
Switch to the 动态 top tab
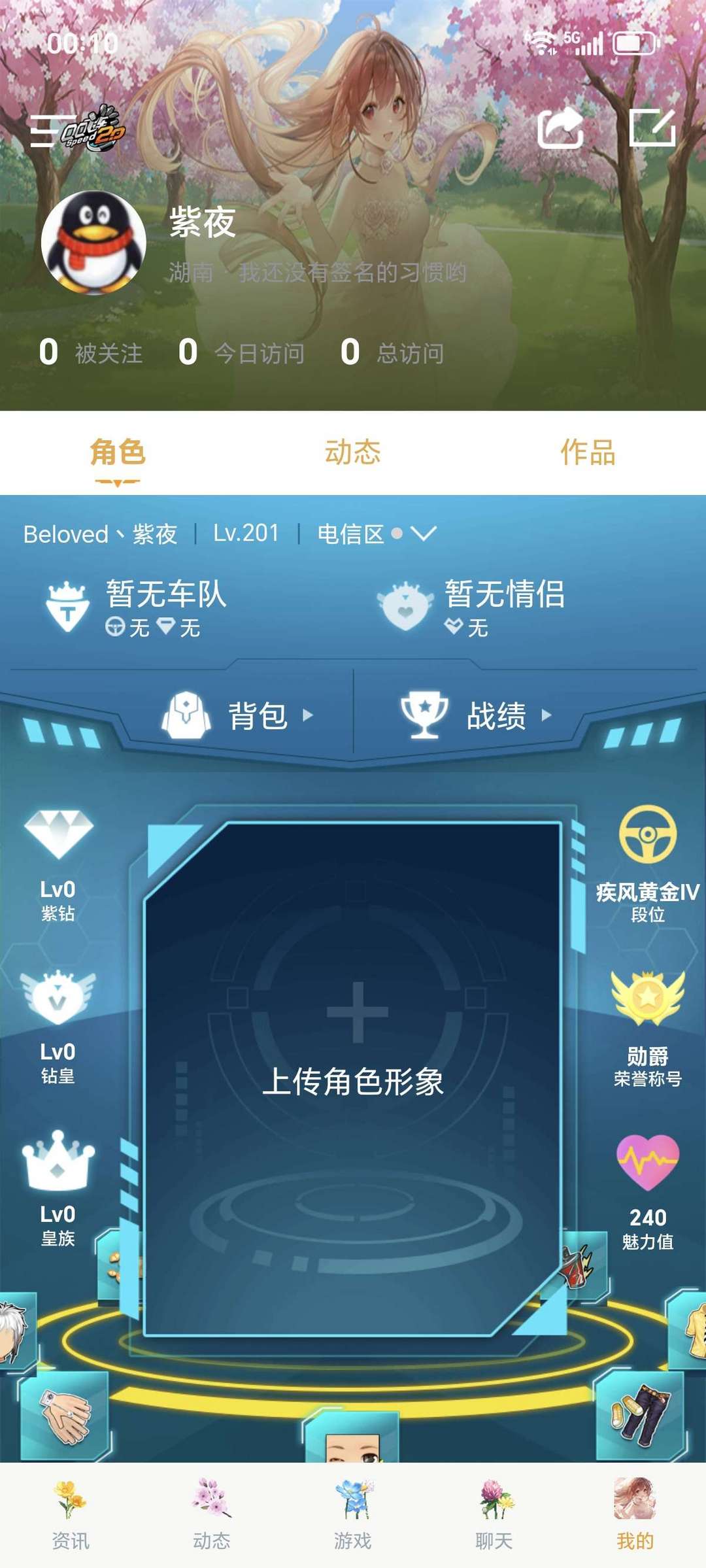tap(352, 452)
